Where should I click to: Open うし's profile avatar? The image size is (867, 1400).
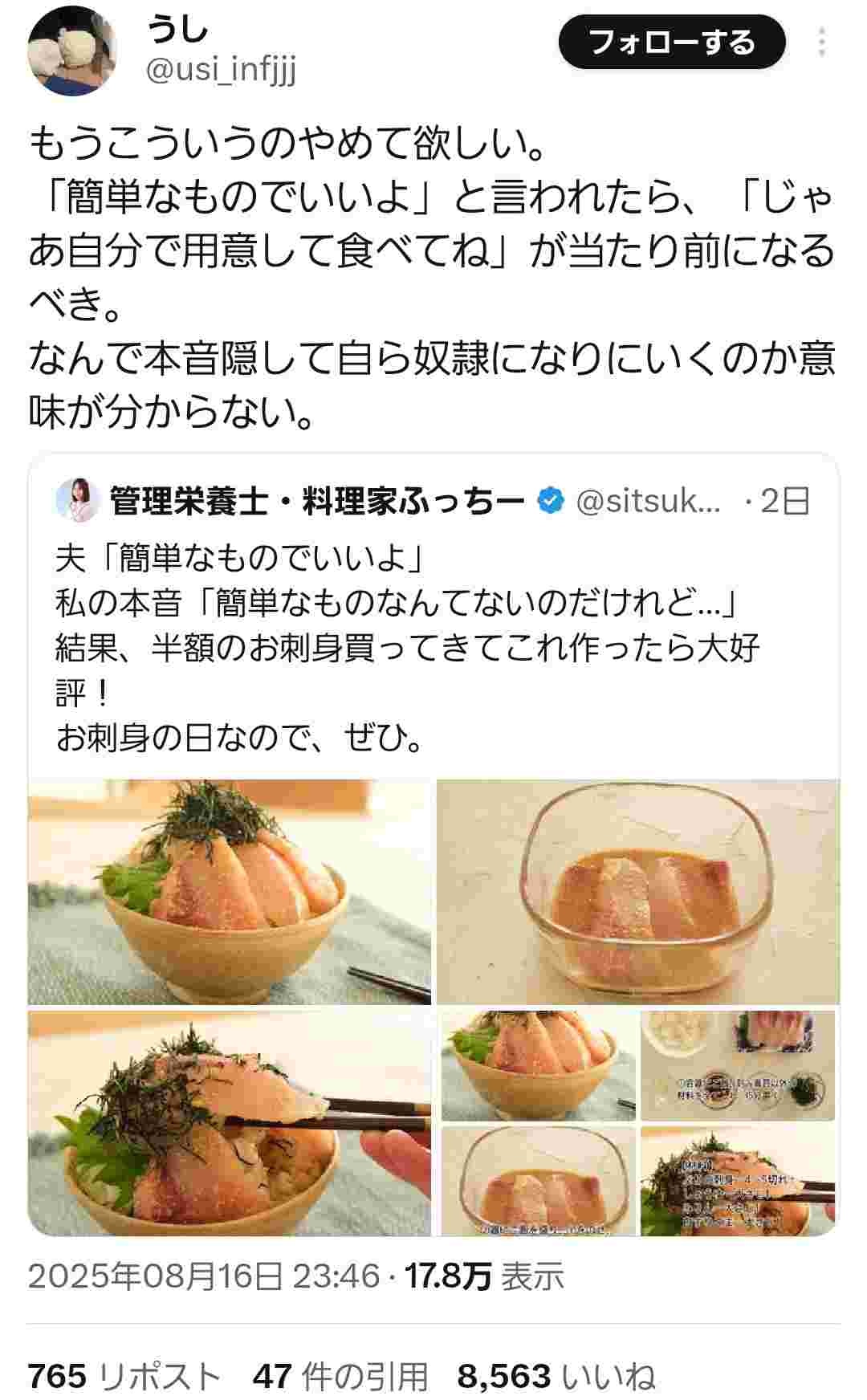tap(72, 51)
